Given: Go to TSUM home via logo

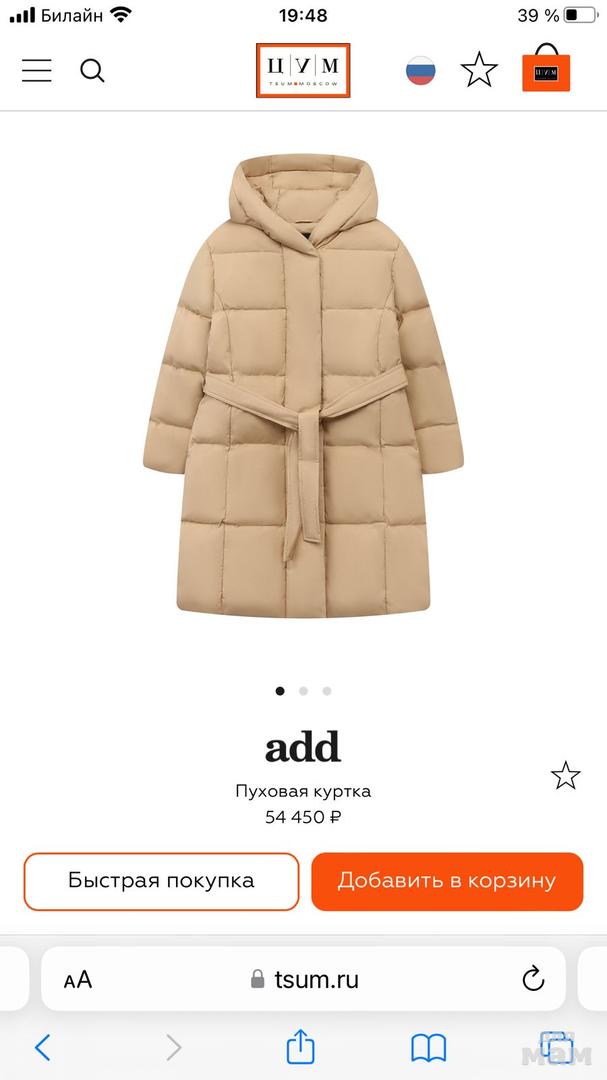Looking at the screenshot, I should 303,70.
